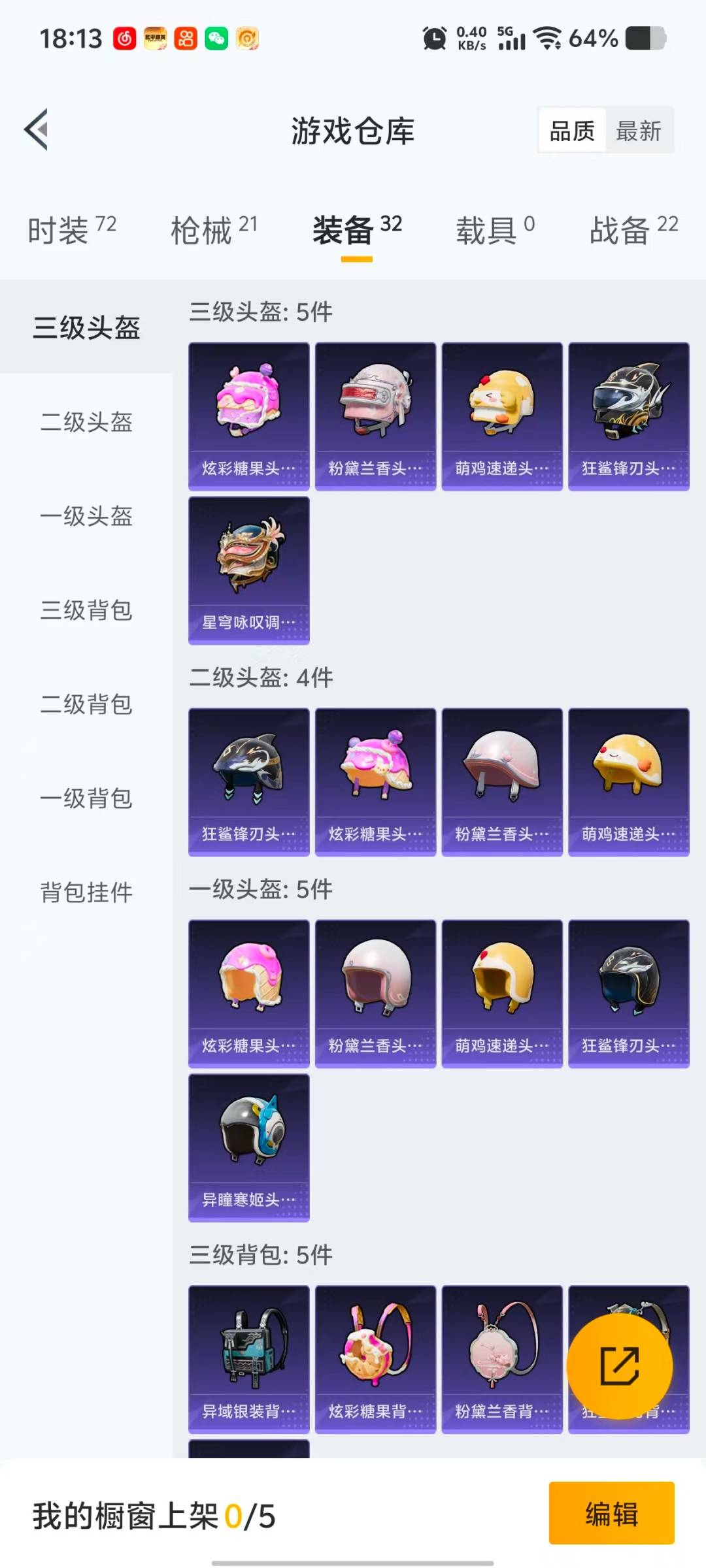Tap the 和平精英 app icon in status bar
This screenshot has width=706, height=1568.
click(x=156, y=39)
